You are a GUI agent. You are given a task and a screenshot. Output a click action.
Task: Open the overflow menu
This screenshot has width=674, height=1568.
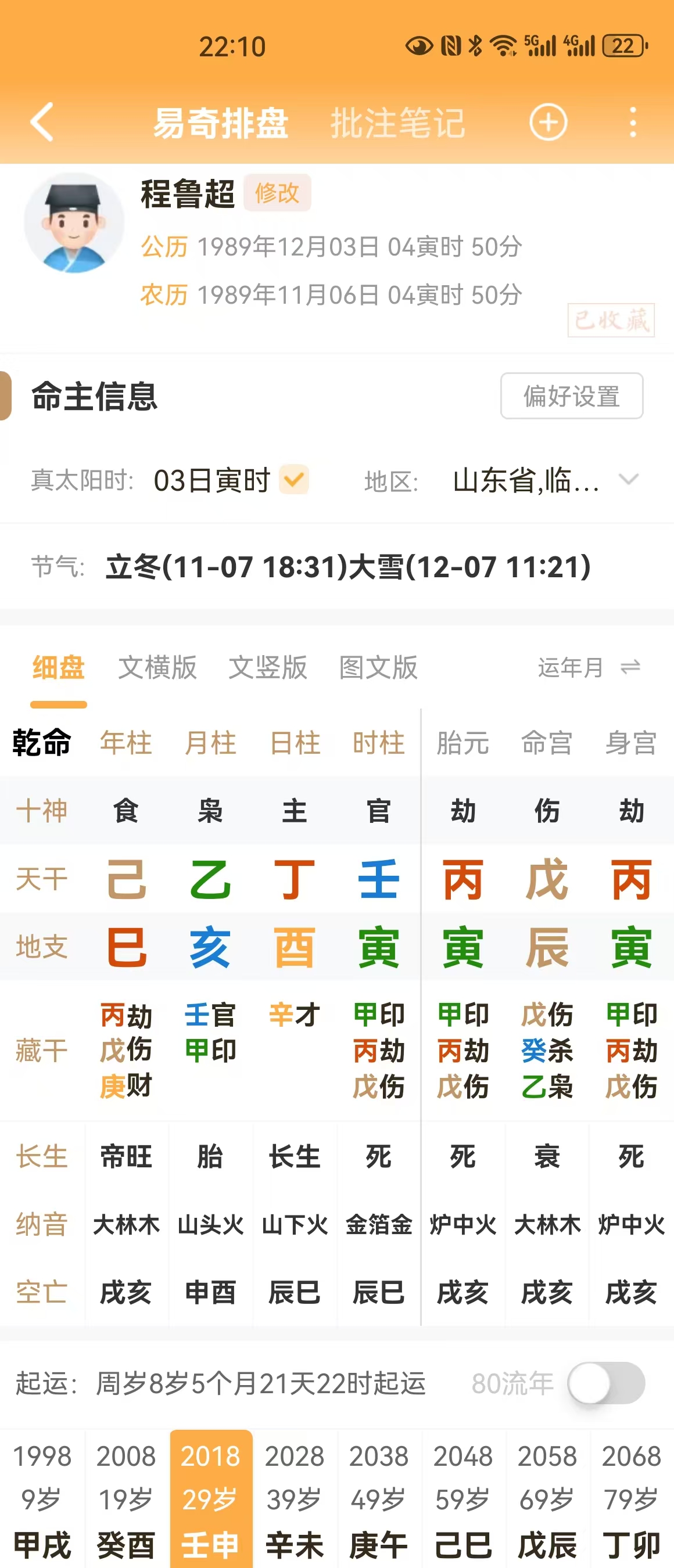pos(633,123)
